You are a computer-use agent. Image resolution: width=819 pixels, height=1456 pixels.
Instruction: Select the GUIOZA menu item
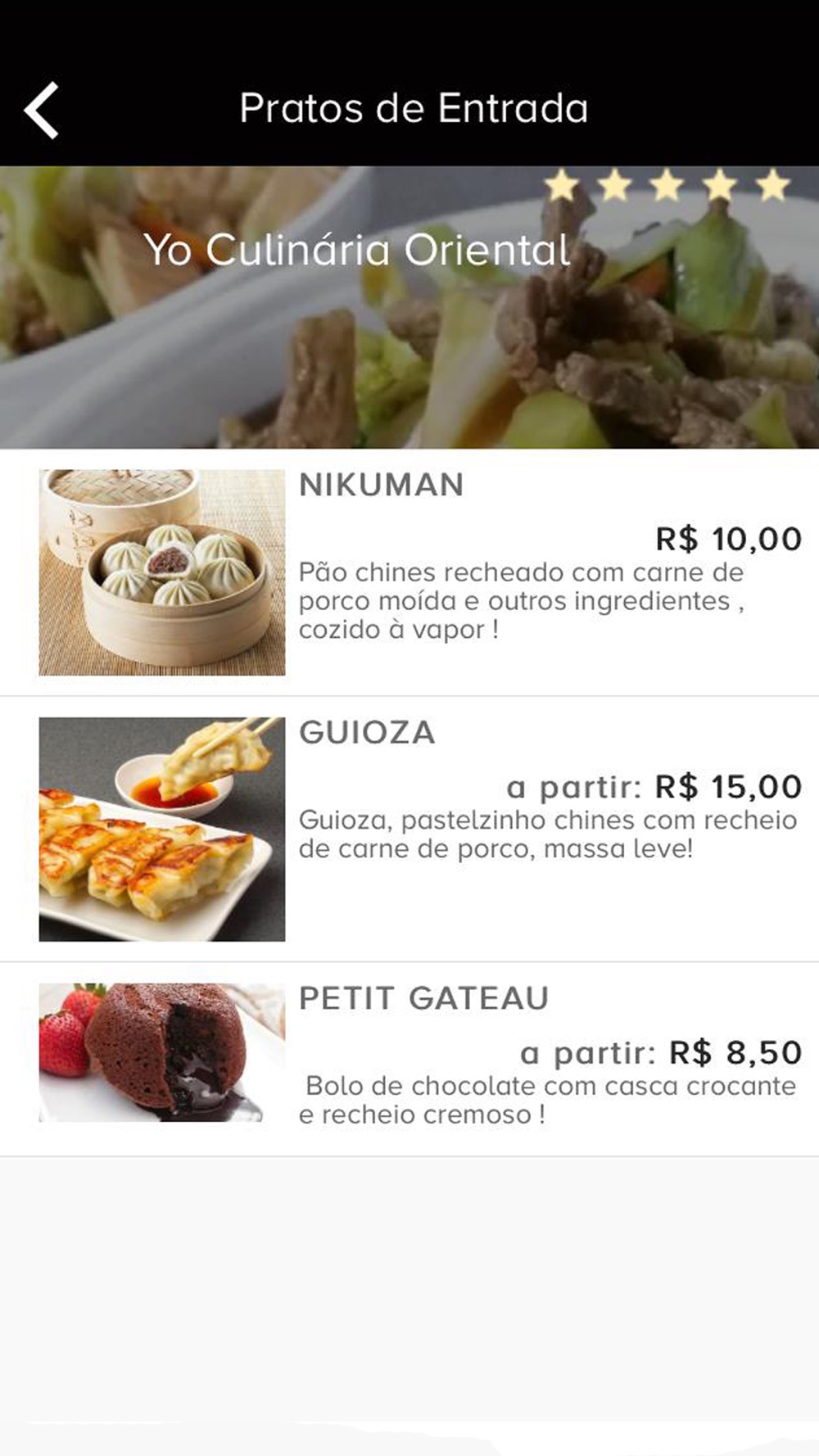pos(409,829)
